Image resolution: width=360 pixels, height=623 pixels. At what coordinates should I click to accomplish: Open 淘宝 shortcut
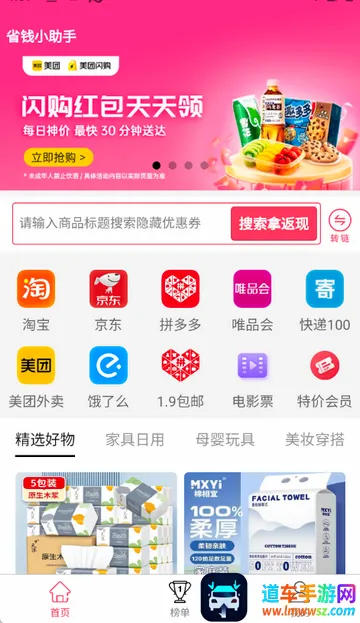(36, 301)
